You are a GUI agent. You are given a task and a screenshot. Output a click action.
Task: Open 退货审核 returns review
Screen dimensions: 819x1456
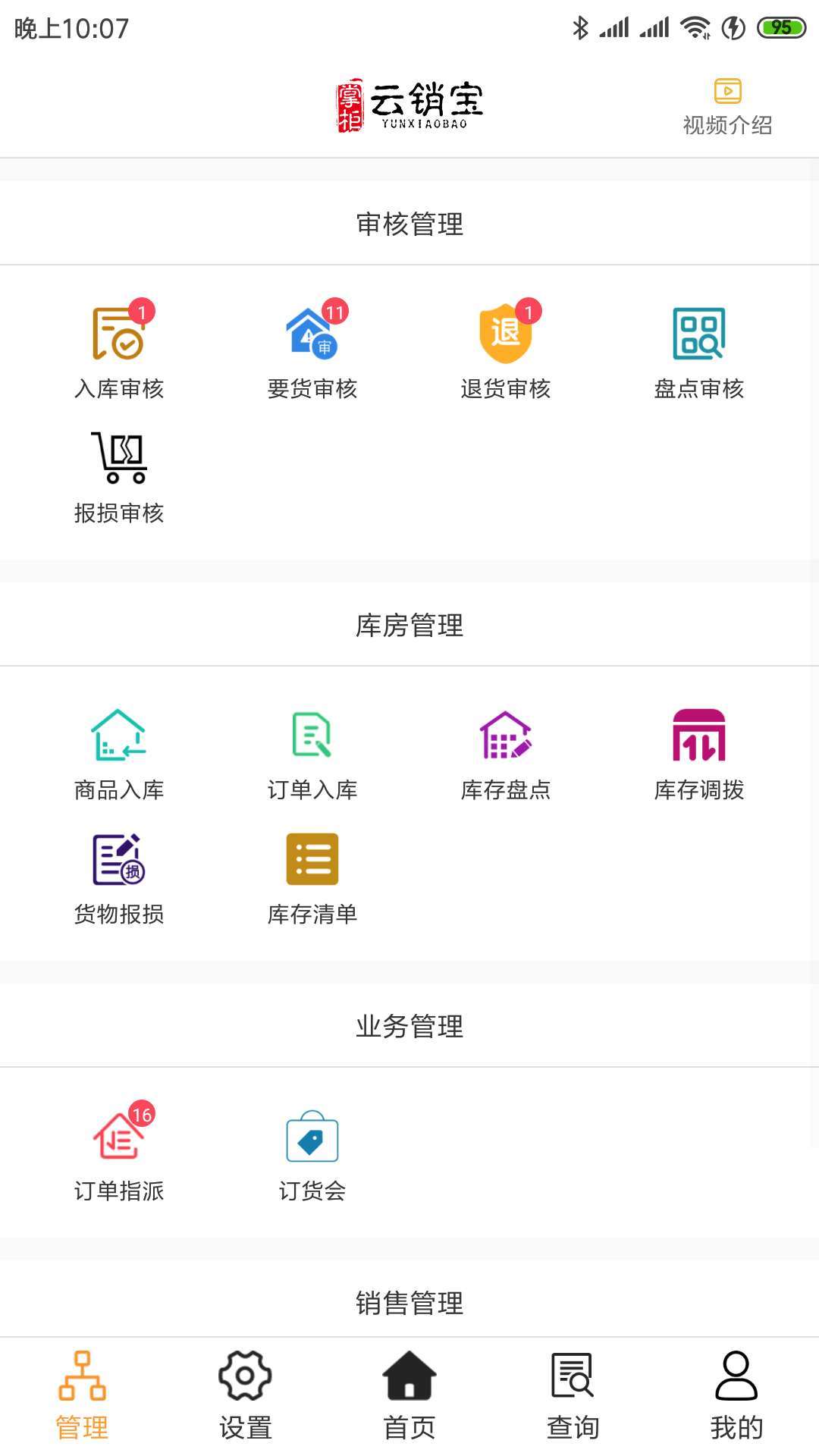pyautogui.click(x=506, y=348)
